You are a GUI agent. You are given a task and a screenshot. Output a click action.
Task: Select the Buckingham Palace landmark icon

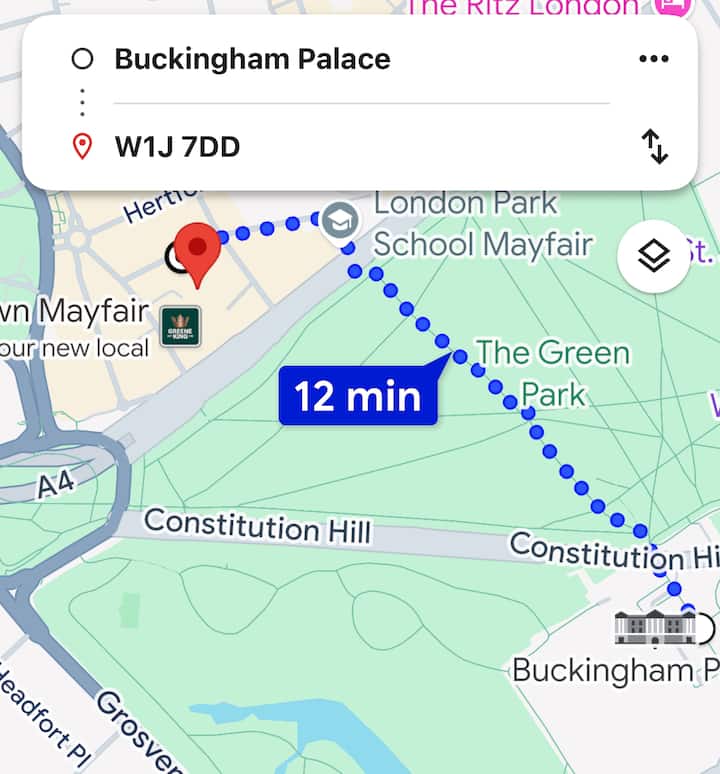(655, 627)
